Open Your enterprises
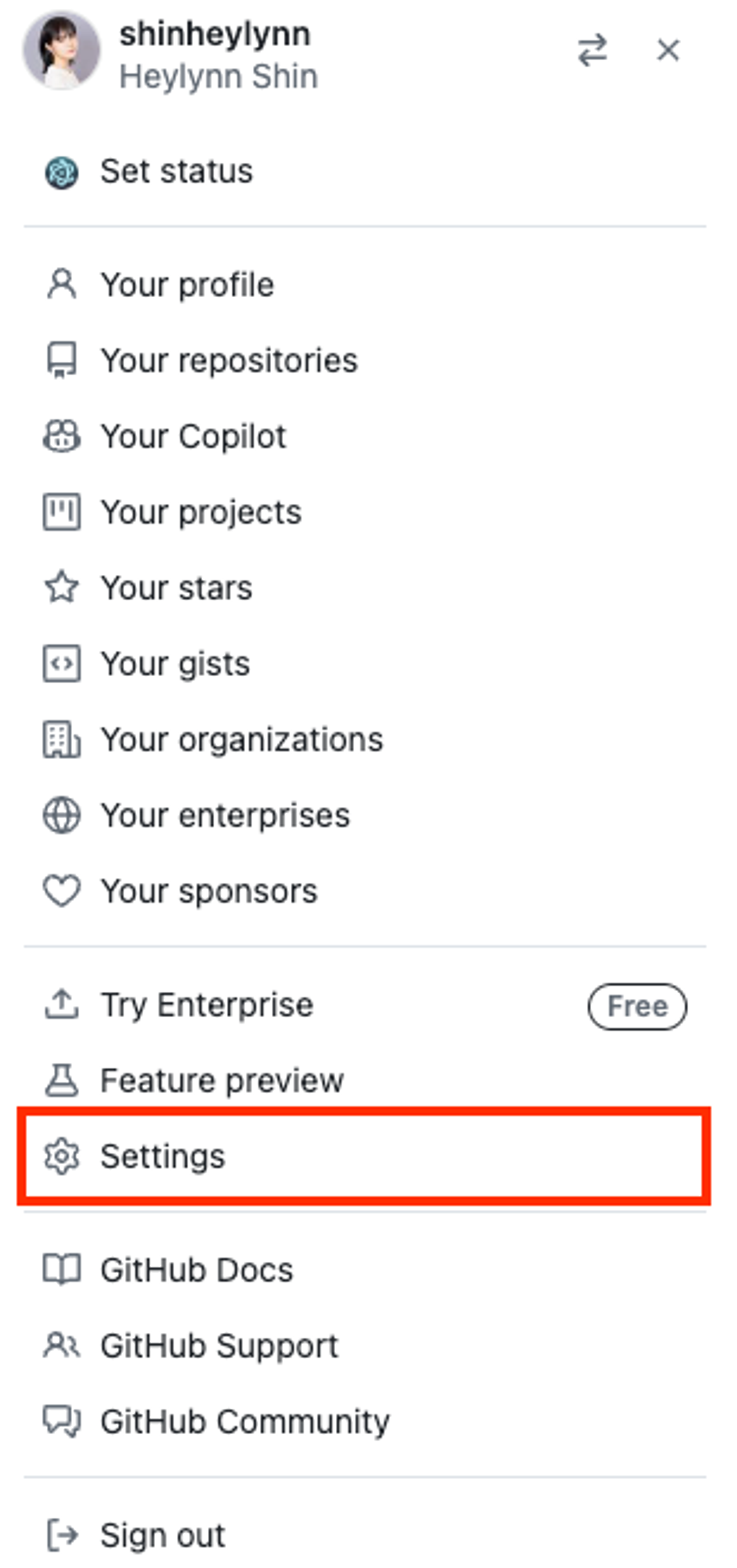The width and height of the screenshot is (737, 1568). click(225, 815)
